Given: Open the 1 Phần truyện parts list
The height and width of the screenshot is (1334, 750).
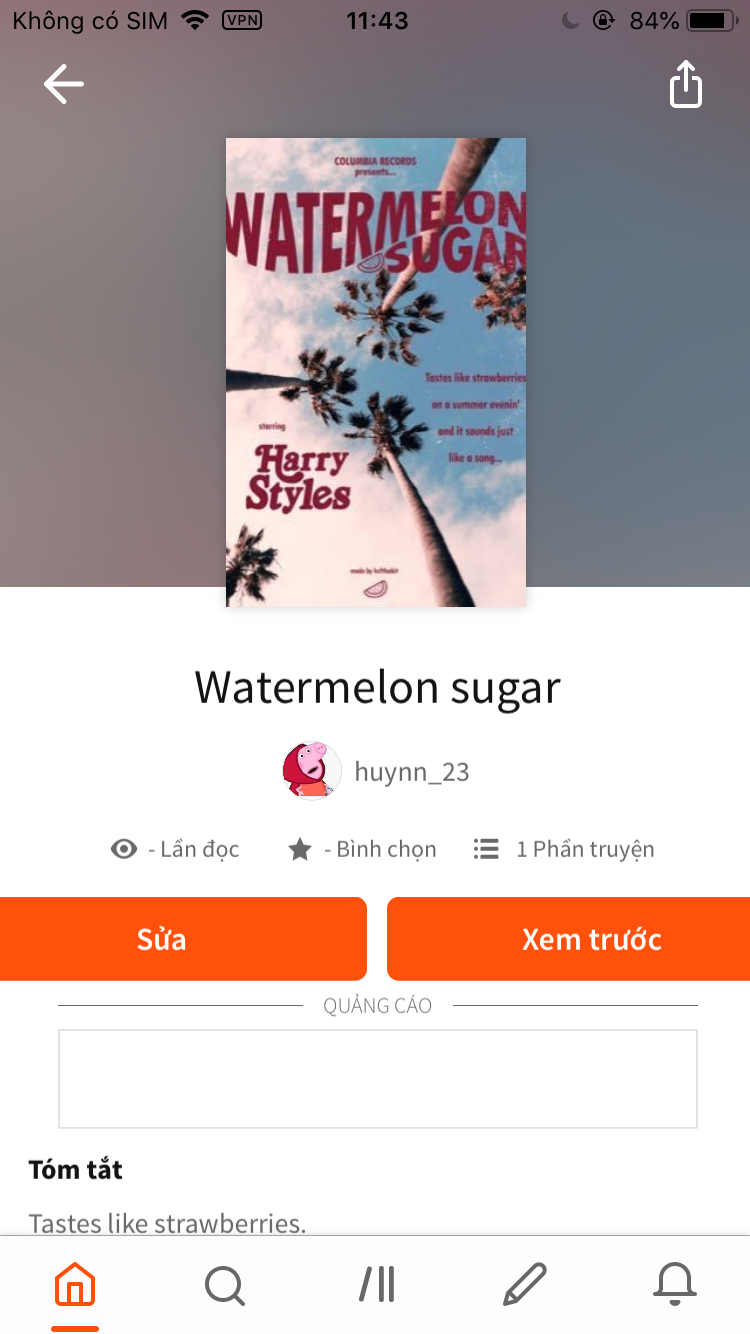Looking at the screenshot, I should click(565, 849).
